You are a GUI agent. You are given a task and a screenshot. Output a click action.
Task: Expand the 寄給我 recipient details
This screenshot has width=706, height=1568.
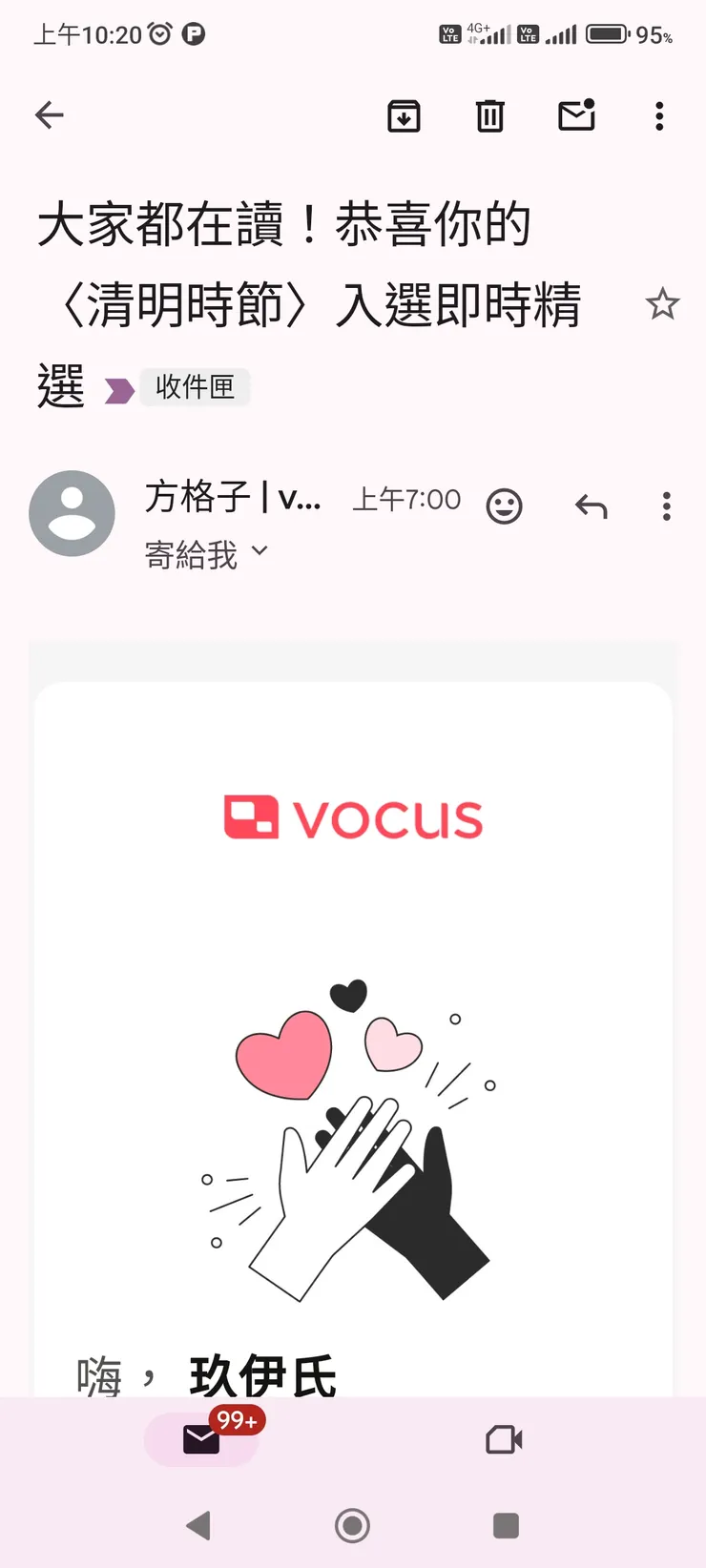(208, 556)
